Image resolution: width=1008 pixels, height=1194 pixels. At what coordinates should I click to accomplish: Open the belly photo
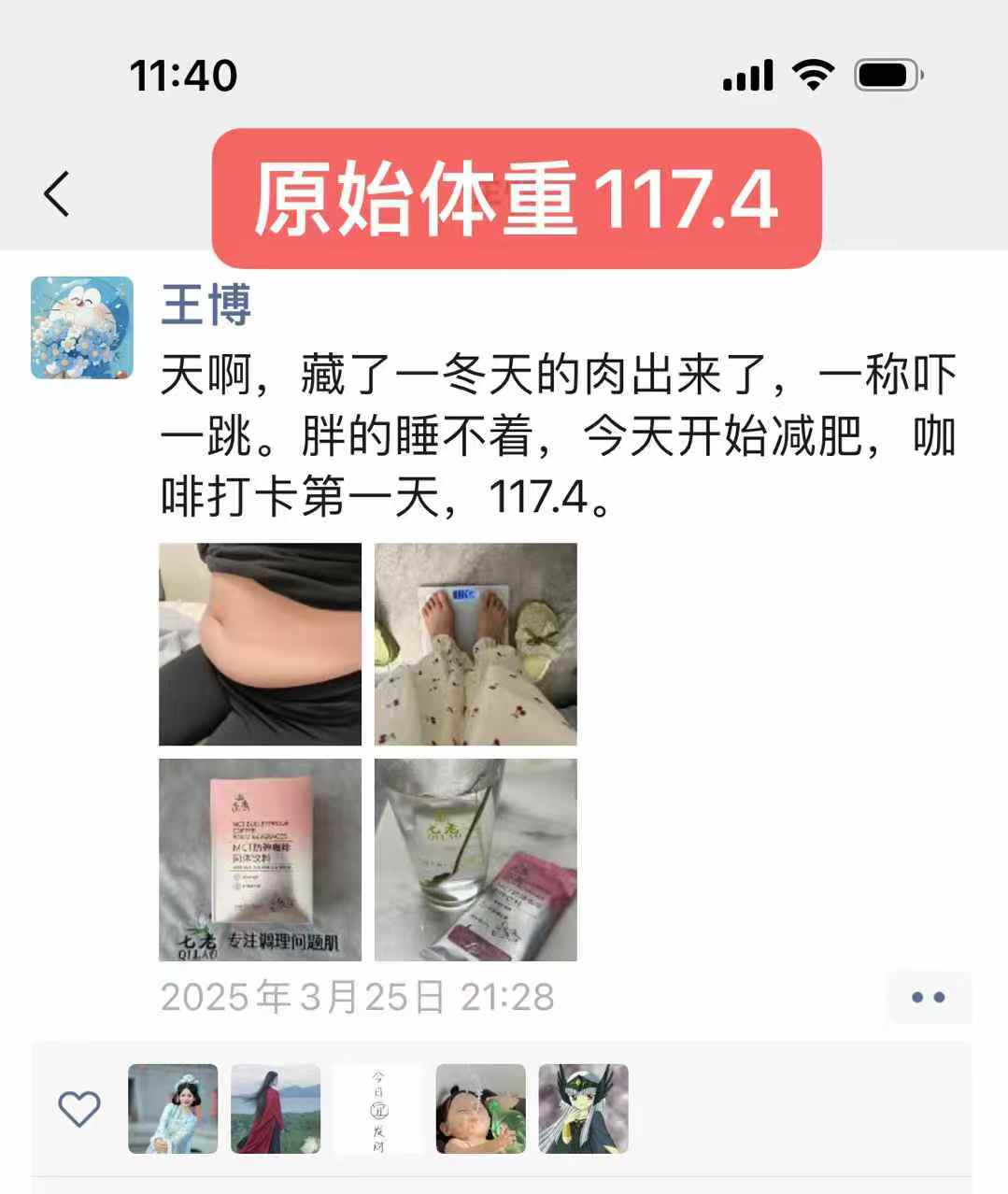click(260, 645)
